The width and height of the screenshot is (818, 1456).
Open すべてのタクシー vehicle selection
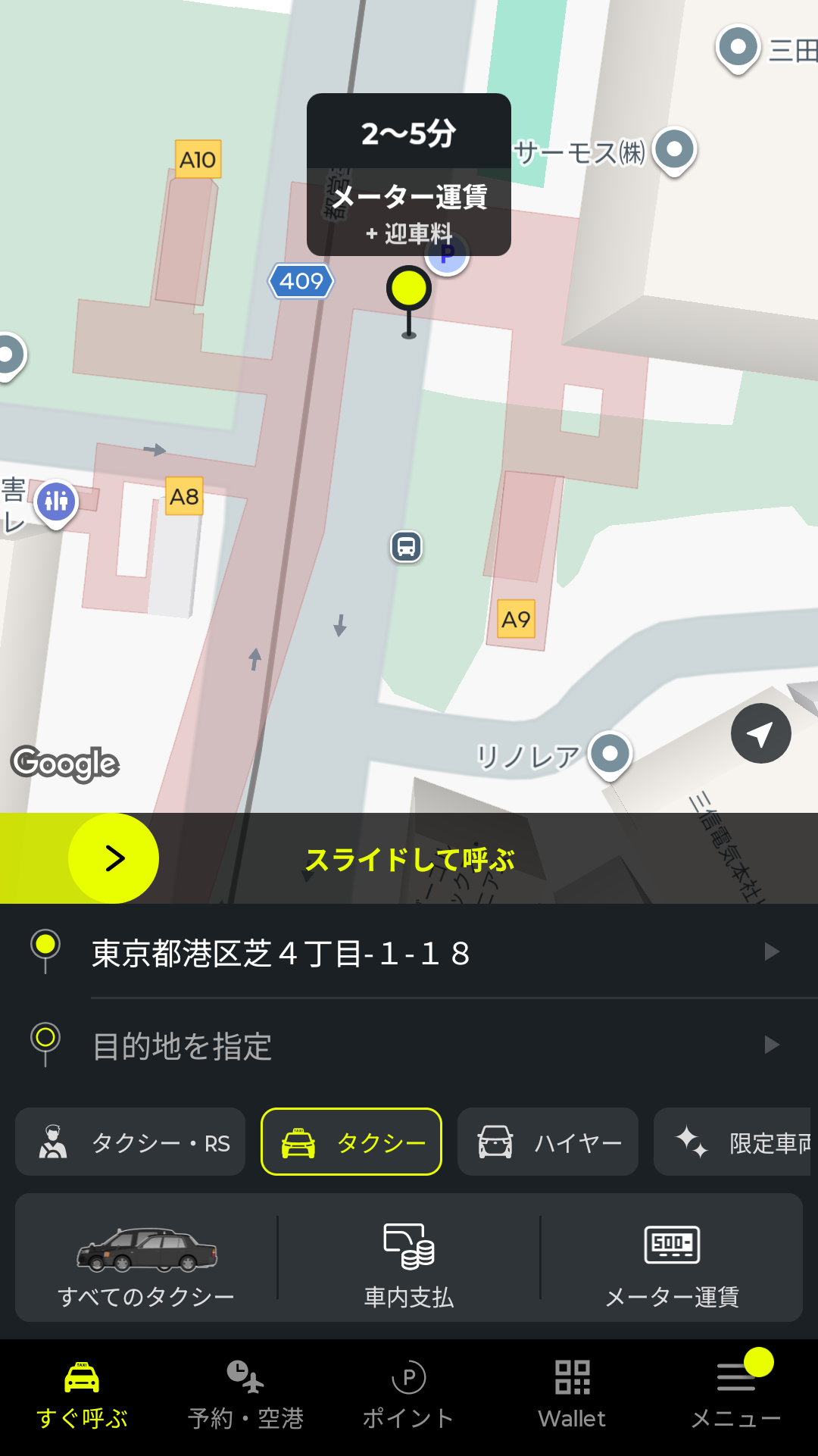tap(146, 1259)
